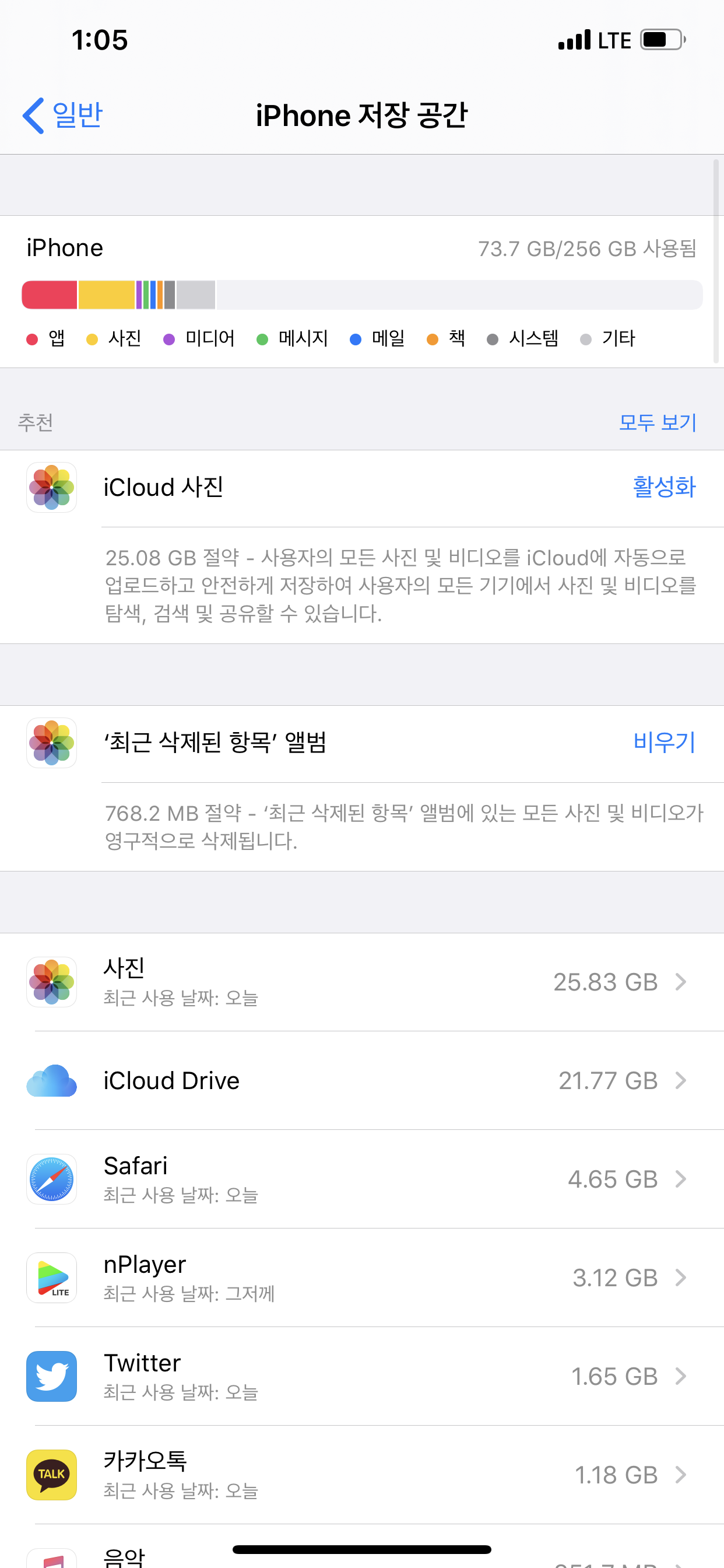
Task: Tap 모두 보기 for all recommendations
Action: coord(657,422)
